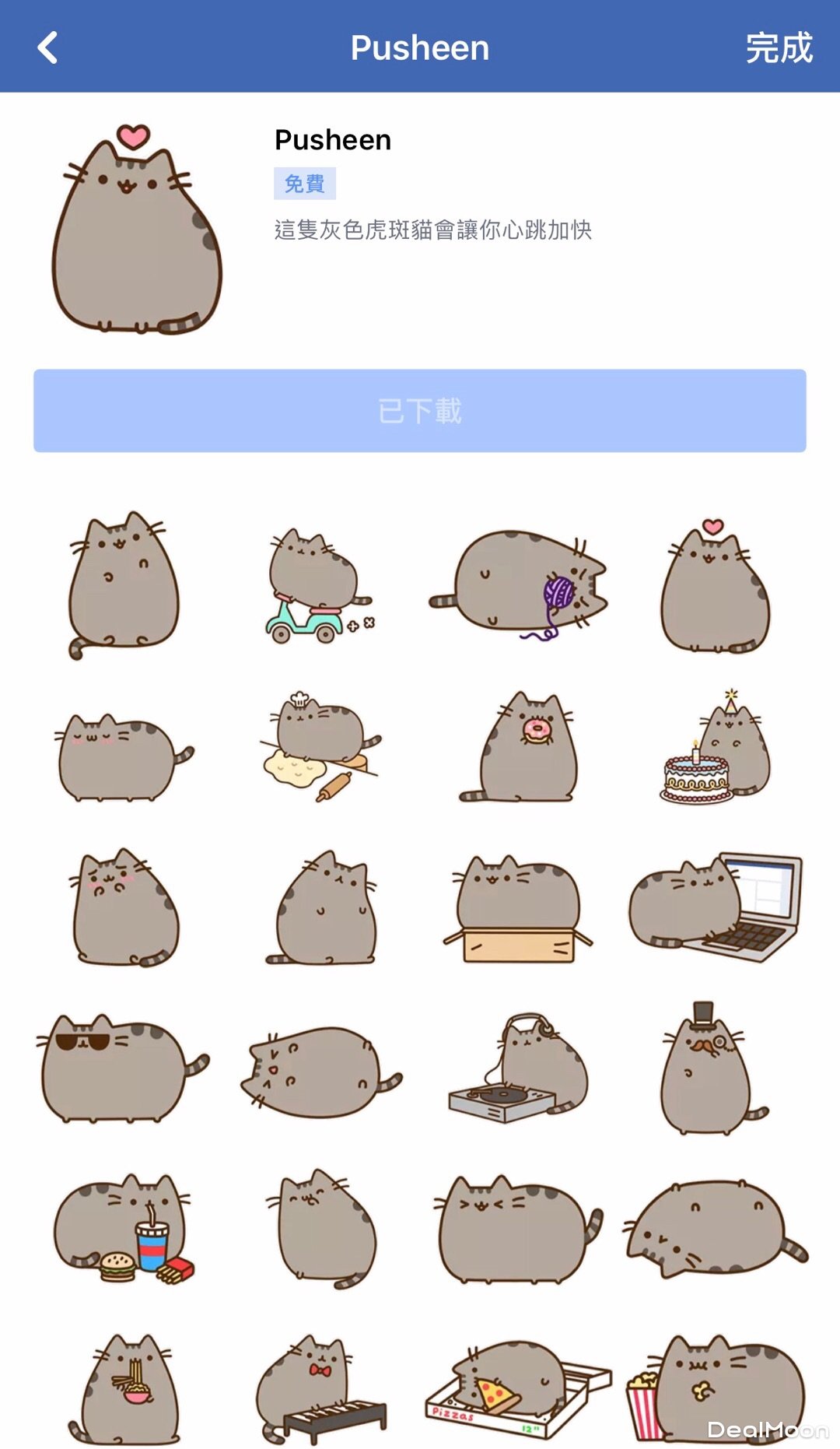Open the cat on laptop sticker

click(716, 907)
